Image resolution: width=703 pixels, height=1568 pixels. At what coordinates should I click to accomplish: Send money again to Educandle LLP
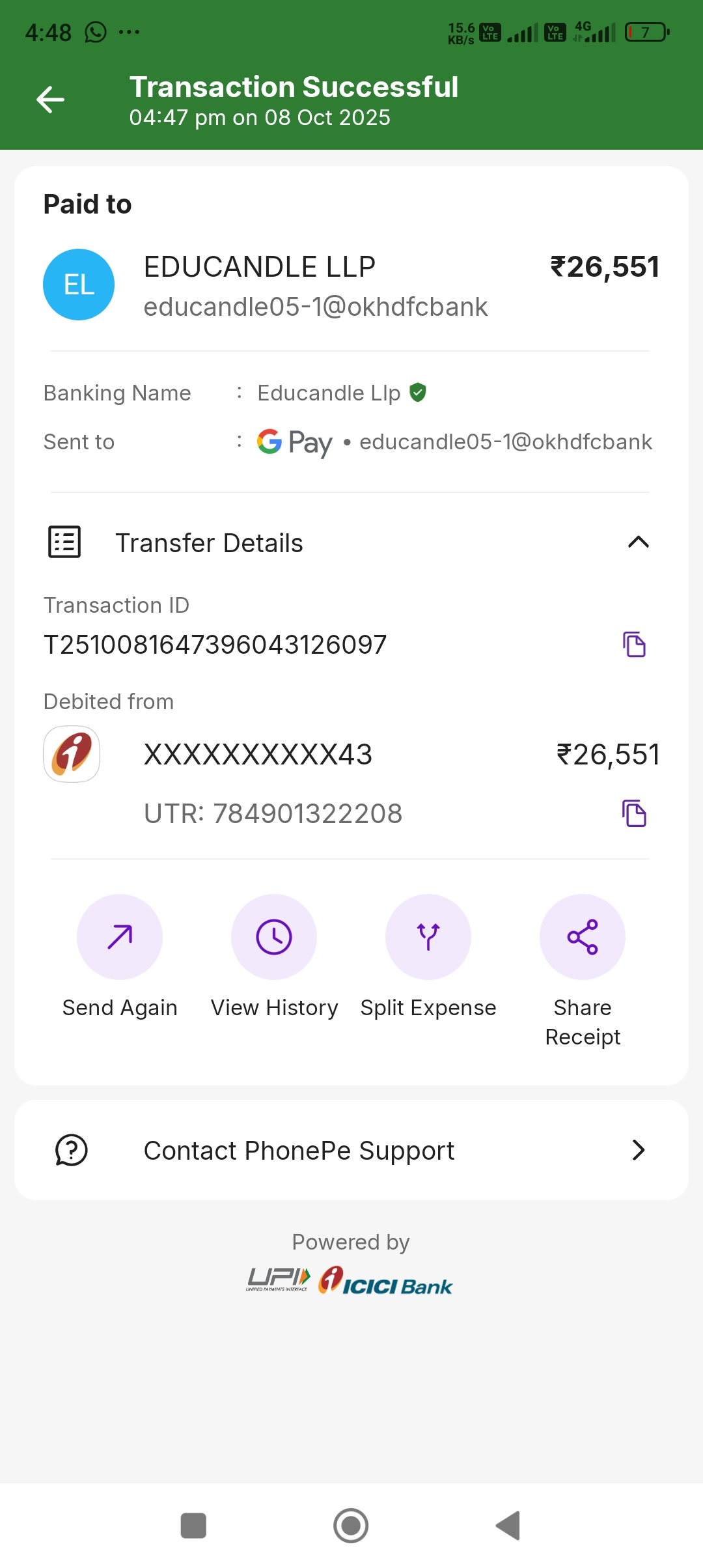click(x=120, y=937)
